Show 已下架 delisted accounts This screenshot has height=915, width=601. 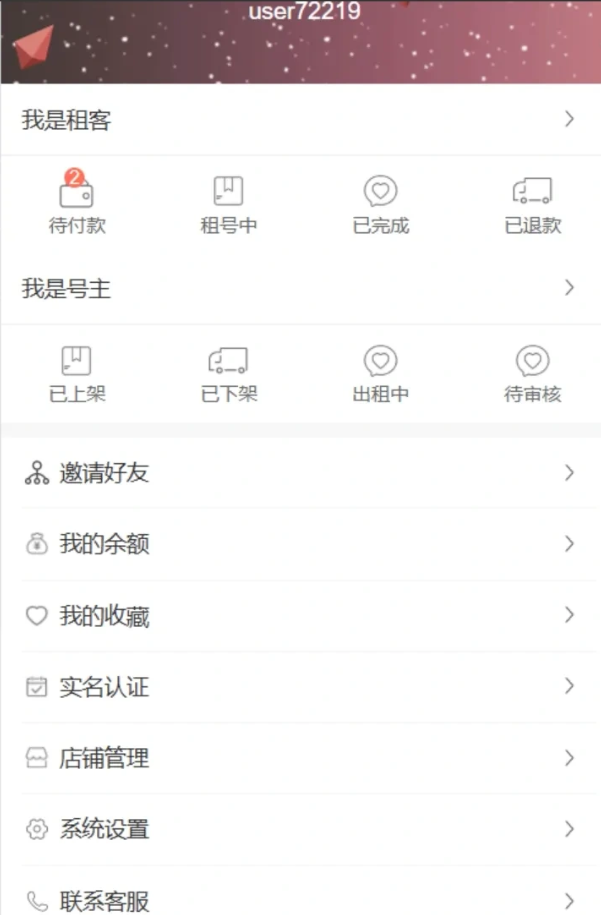pyautogui.click(x=228, y=373)
